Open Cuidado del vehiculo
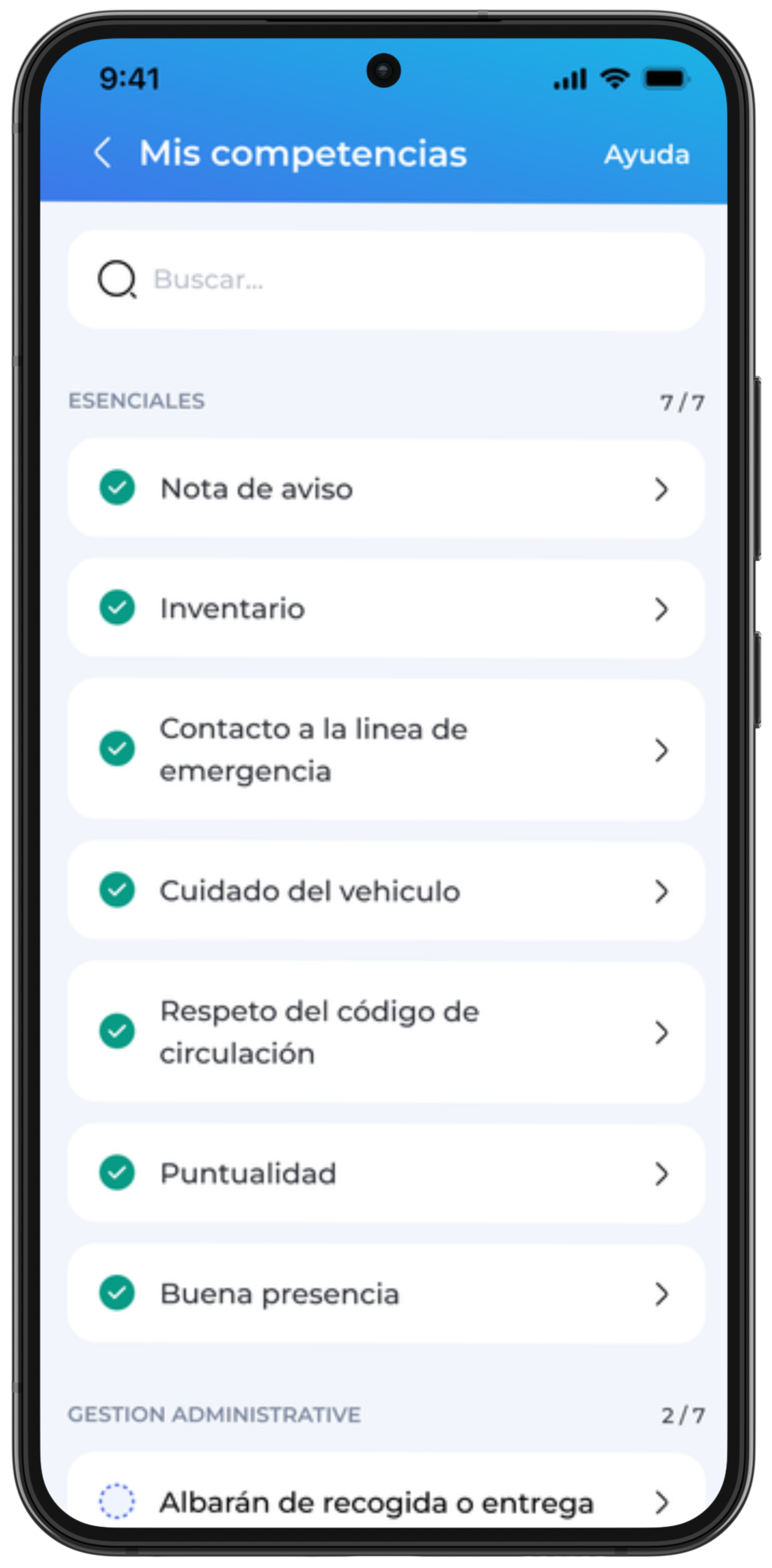 pos(386,891)
